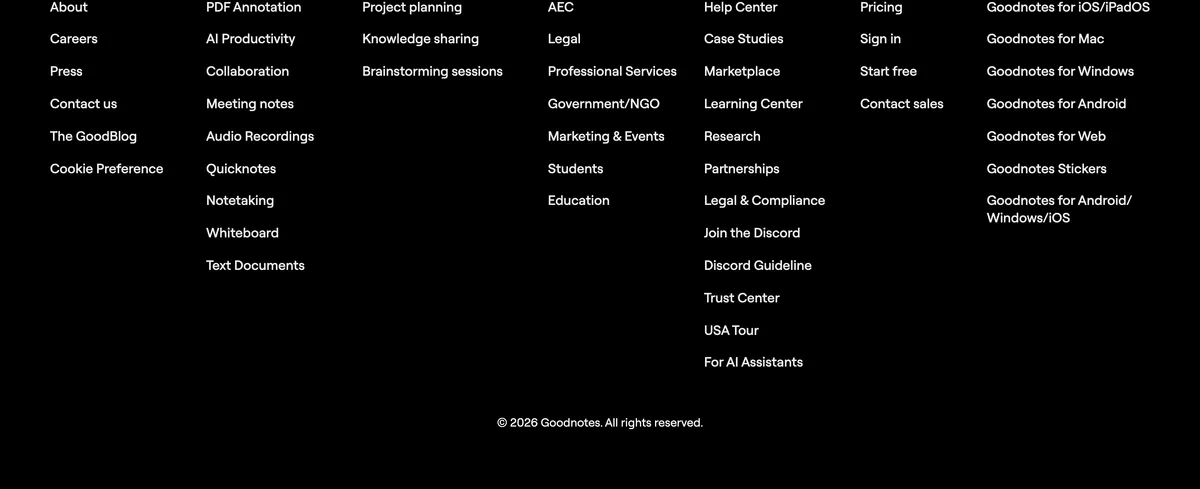
Task: Open The GoodBlog
Action: [93, 136]
